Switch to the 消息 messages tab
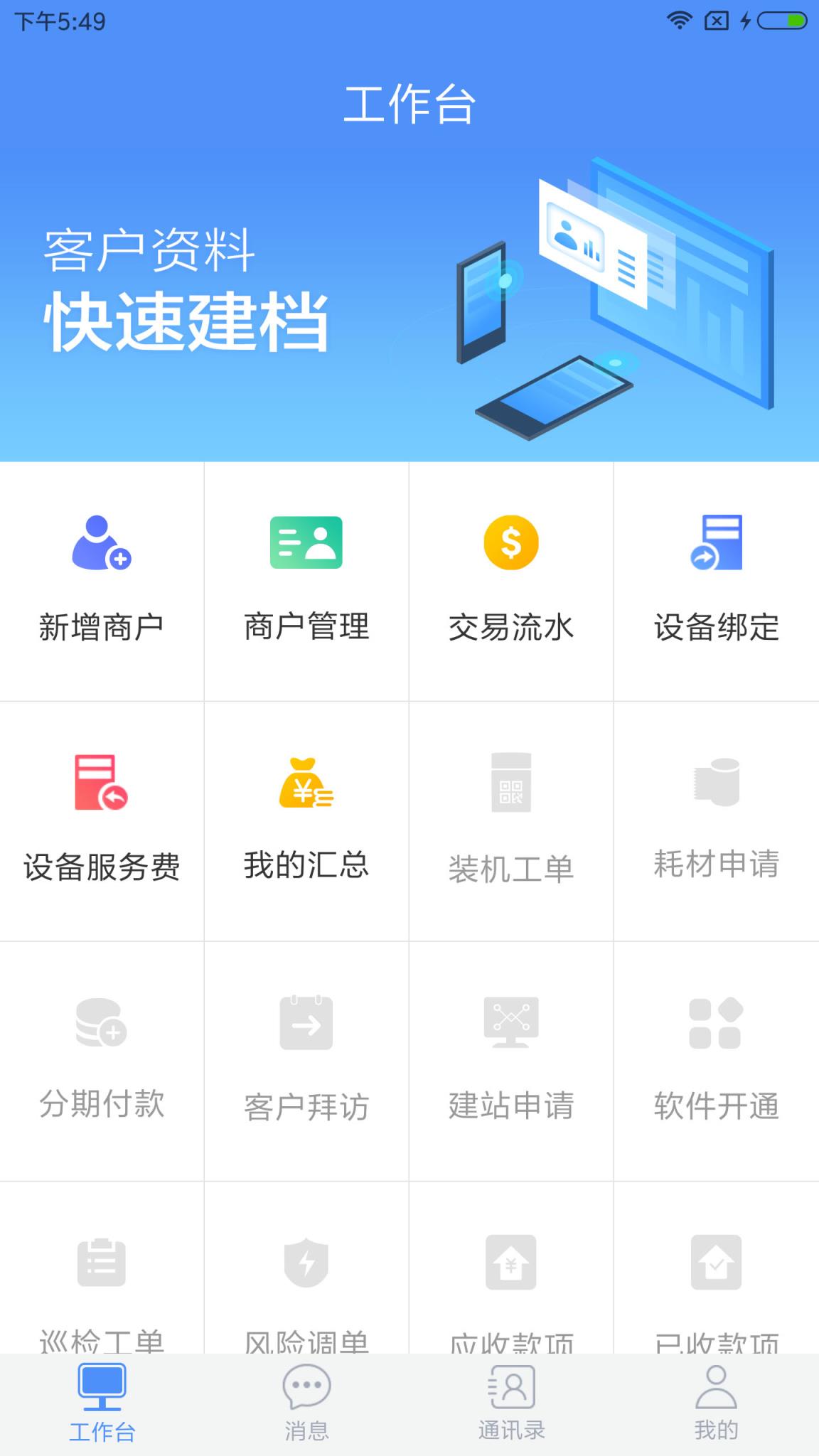Screen dimensions: 819x1456 (x=306, y=1397)
